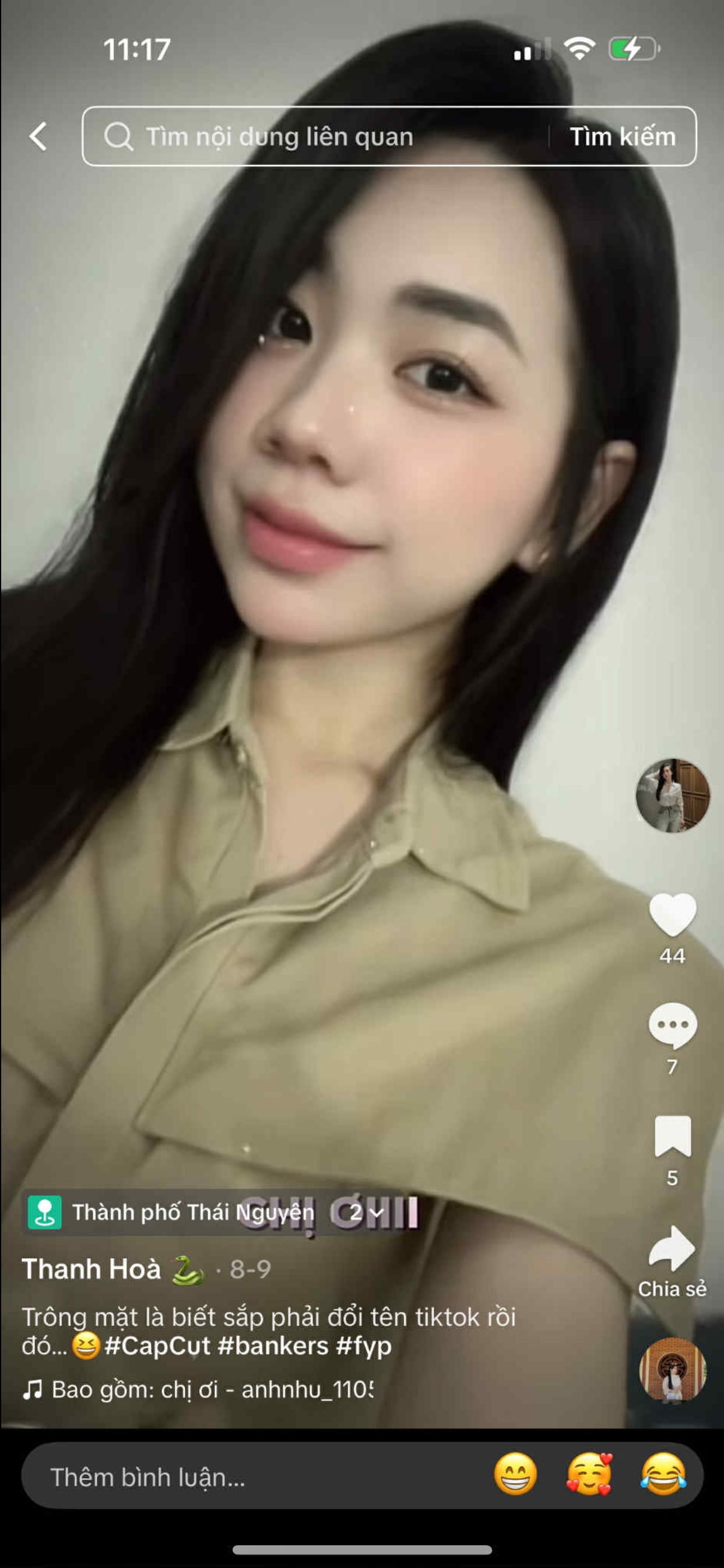Tap the 'Tìm kiếm' search button
This screenshot has width=724, height=1568.
point(622,136)
